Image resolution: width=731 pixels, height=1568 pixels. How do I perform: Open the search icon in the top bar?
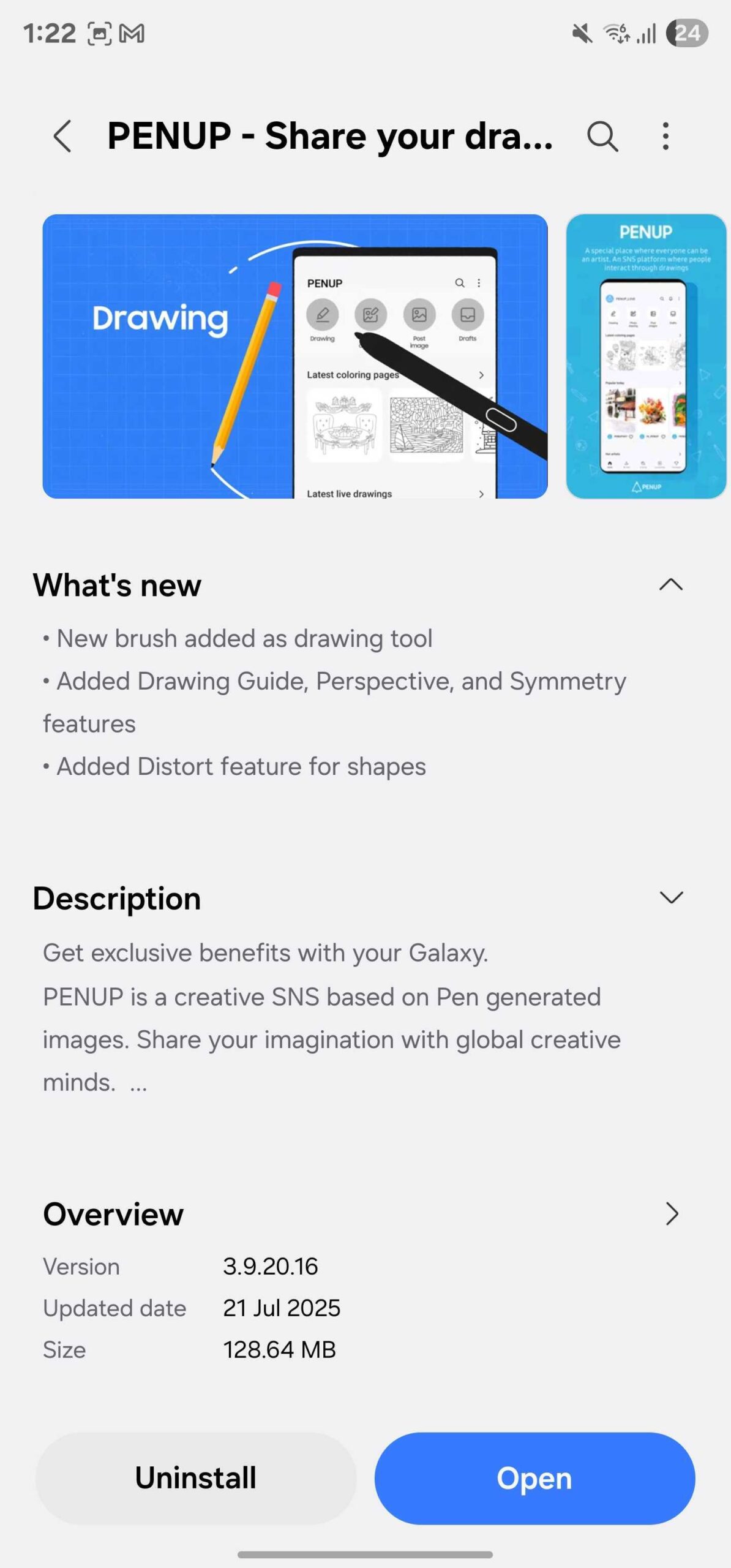[602, 136]
